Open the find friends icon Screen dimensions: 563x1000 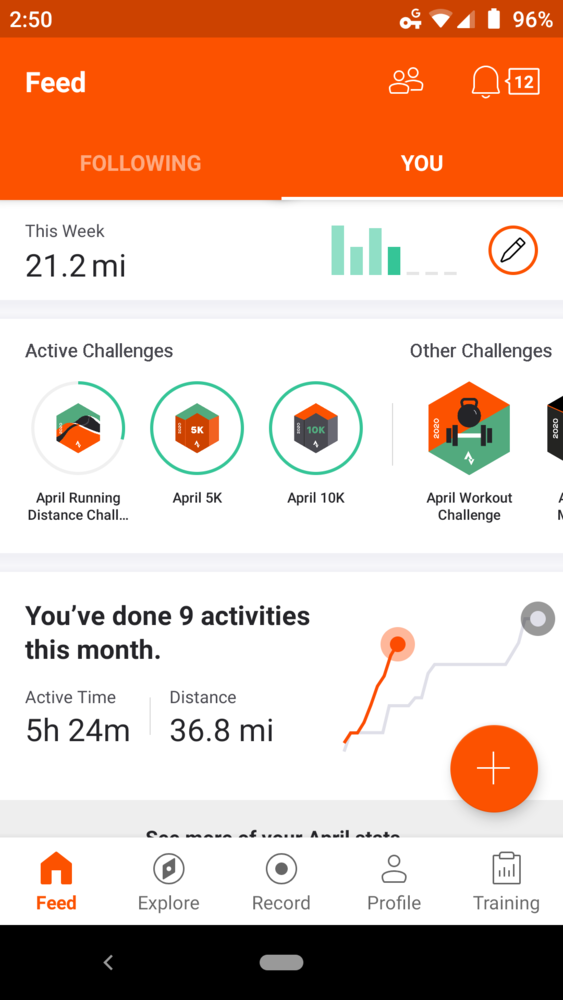click(406, 82)
